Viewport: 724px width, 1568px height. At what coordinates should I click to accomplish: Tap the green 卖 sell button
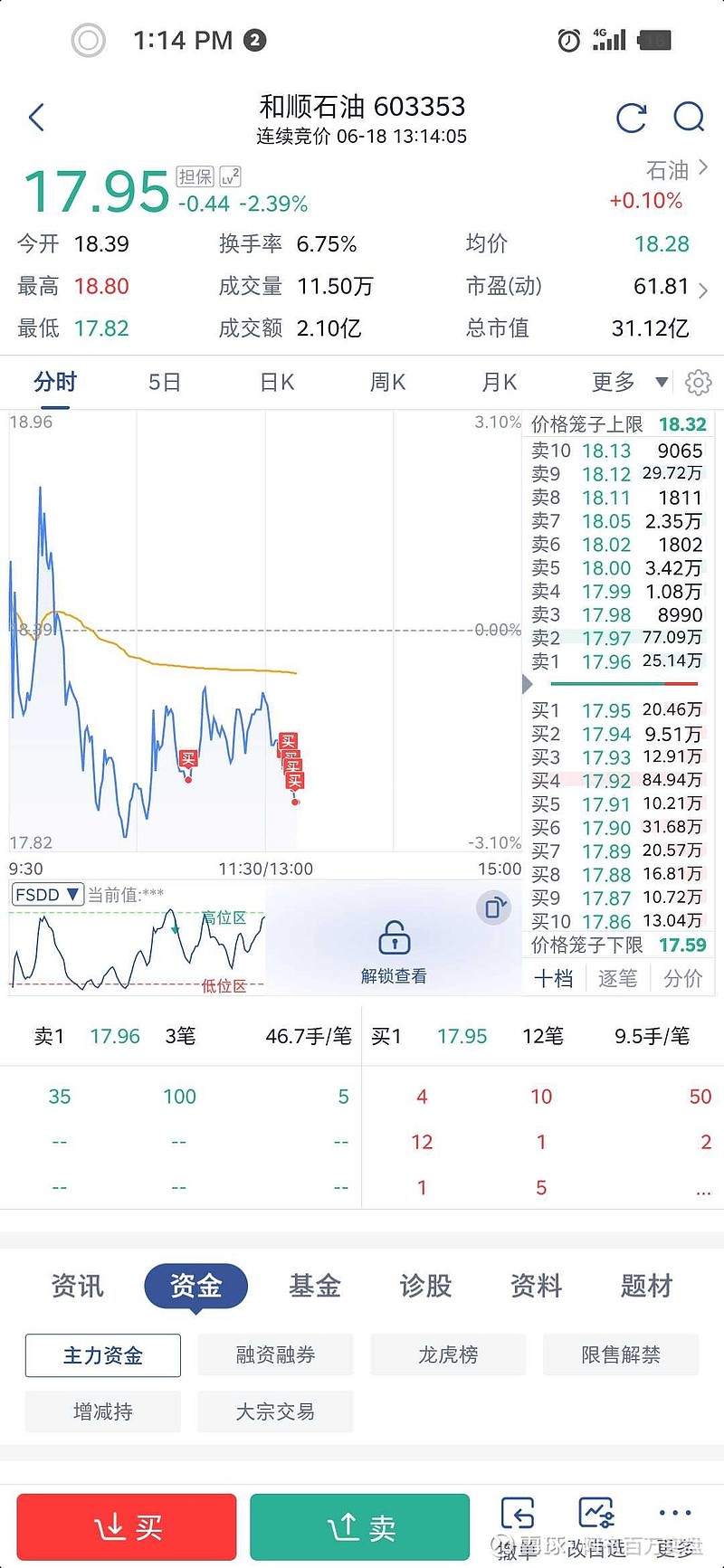[x=360, y=1527]
